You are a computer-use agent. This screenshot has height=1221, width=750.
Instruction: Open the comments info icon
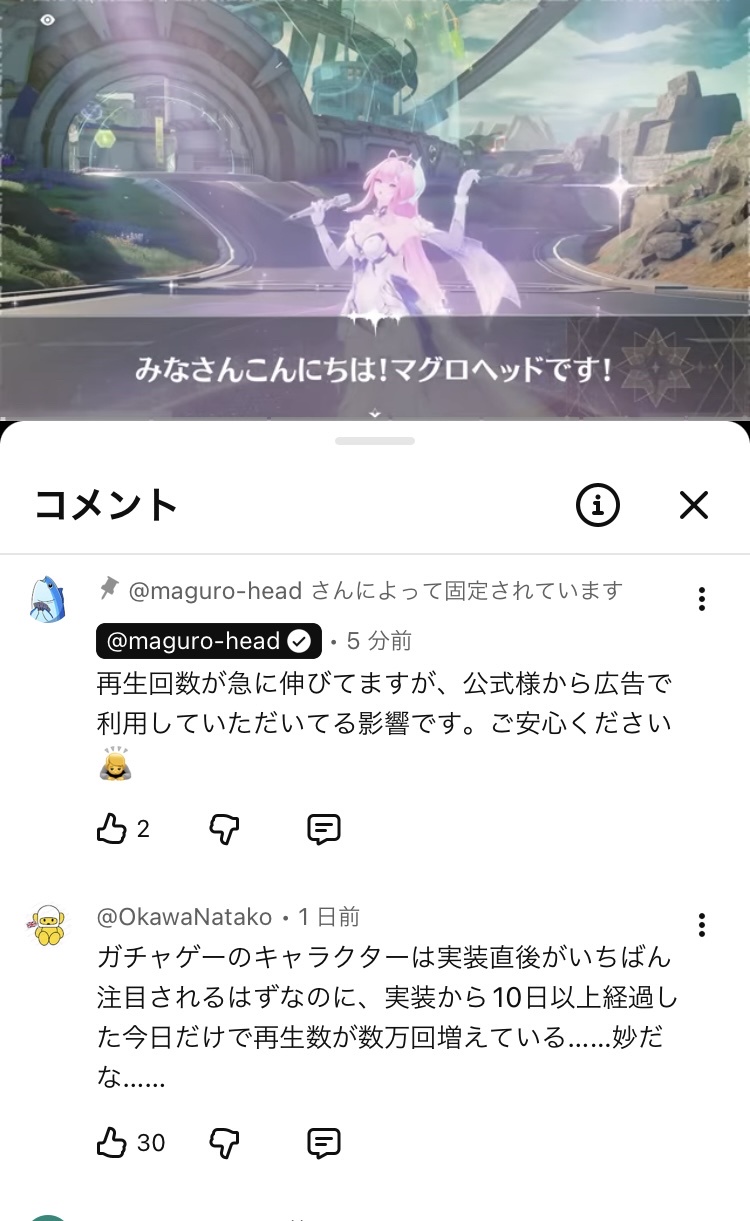(598, 505)
